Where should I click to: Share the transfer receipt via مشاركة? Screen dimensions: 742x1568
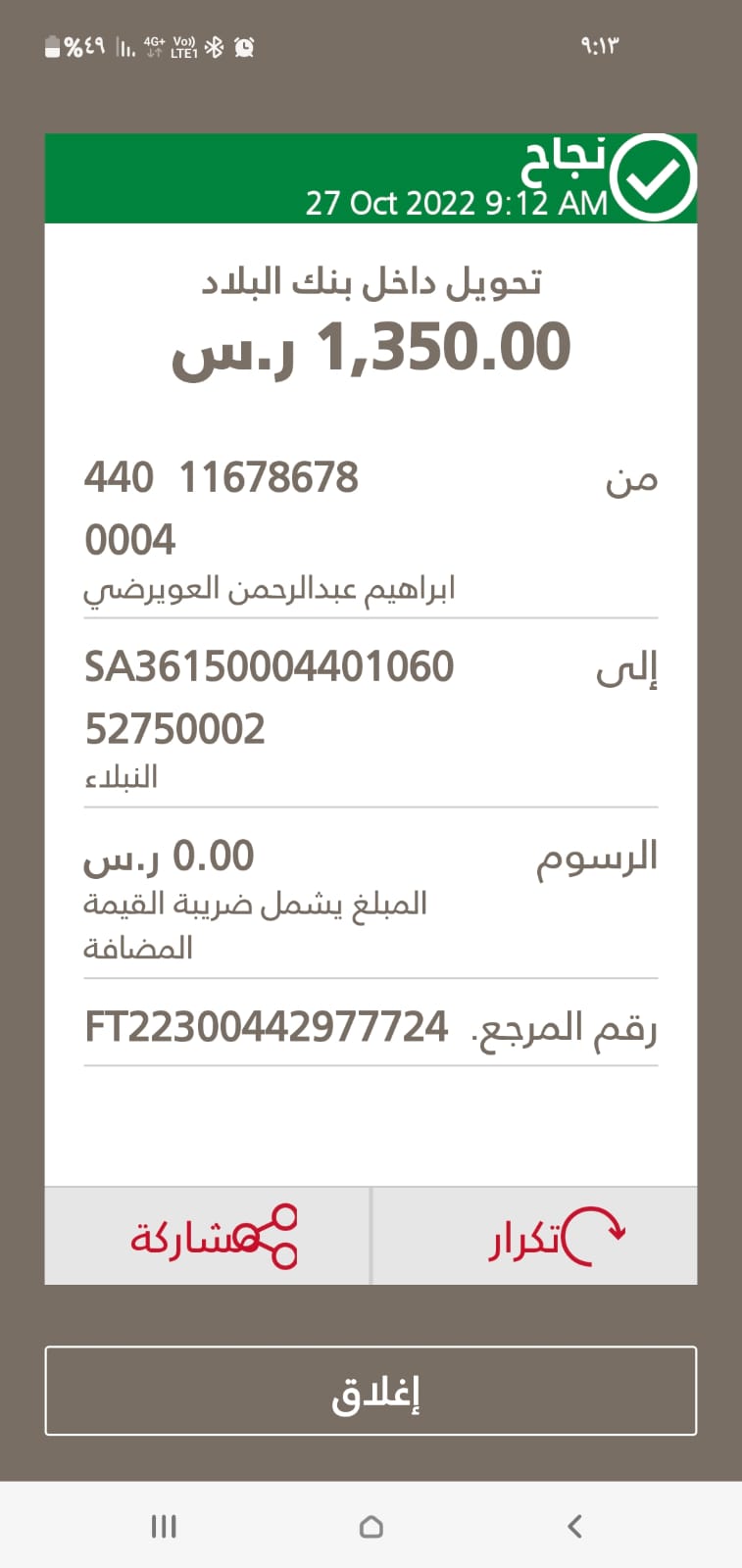208,1236
